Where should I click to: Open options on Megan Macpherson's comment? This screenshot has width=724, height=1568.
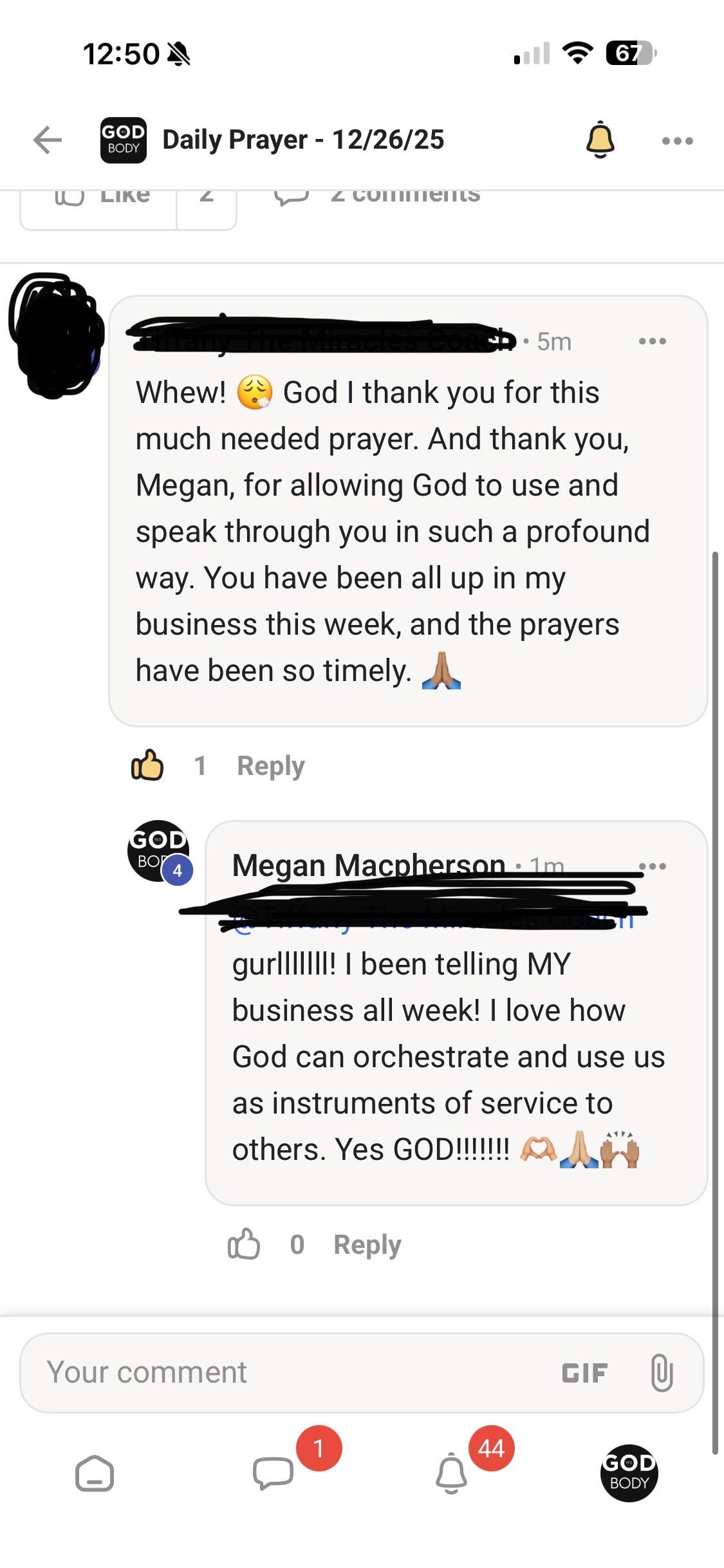pyautogui.click(x=653, y=866)
